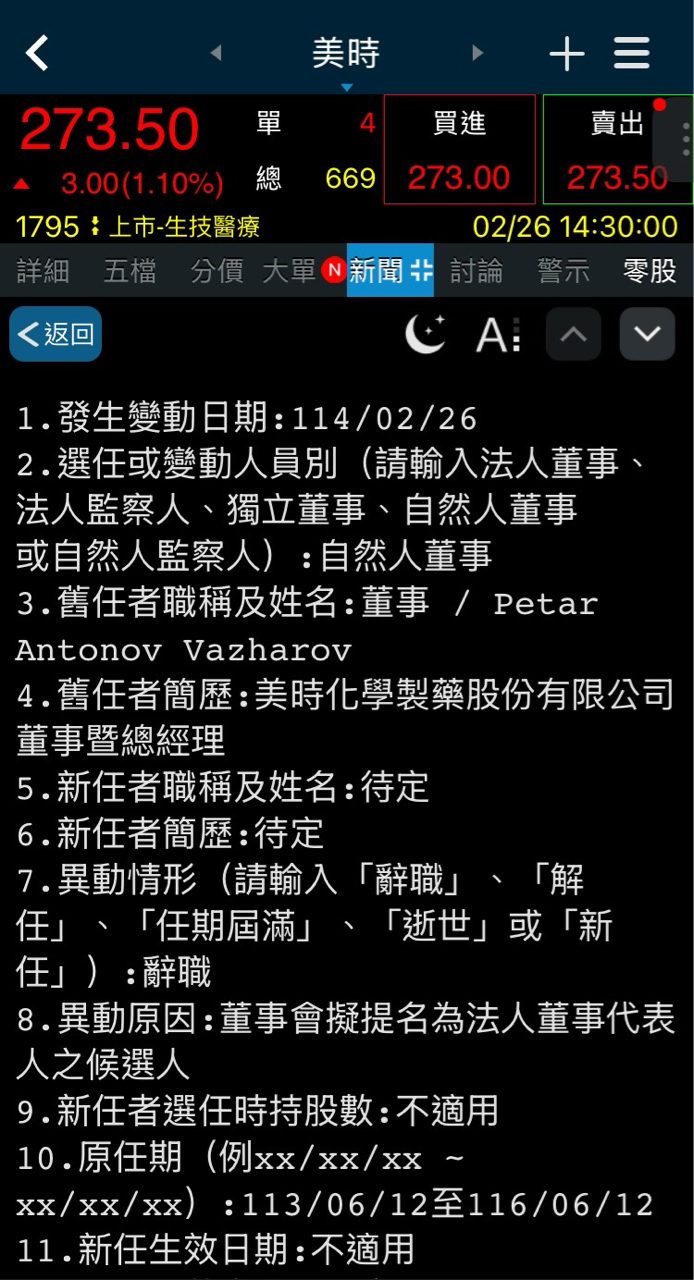Return to news list via 返回

[x=56, y=334]
